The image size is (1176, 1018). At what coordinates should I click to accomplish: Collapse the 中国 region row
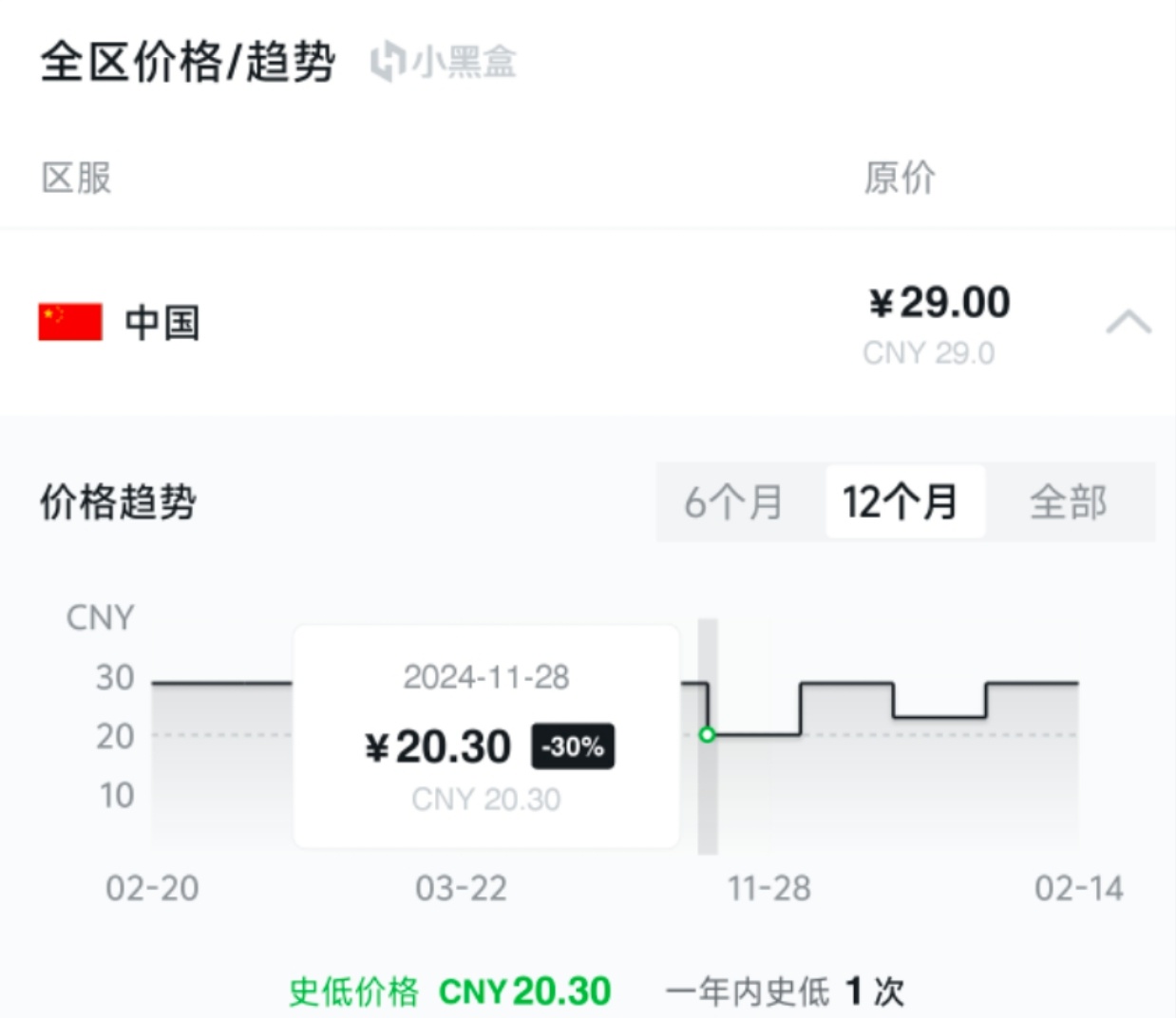click(x=1128, y=323)
